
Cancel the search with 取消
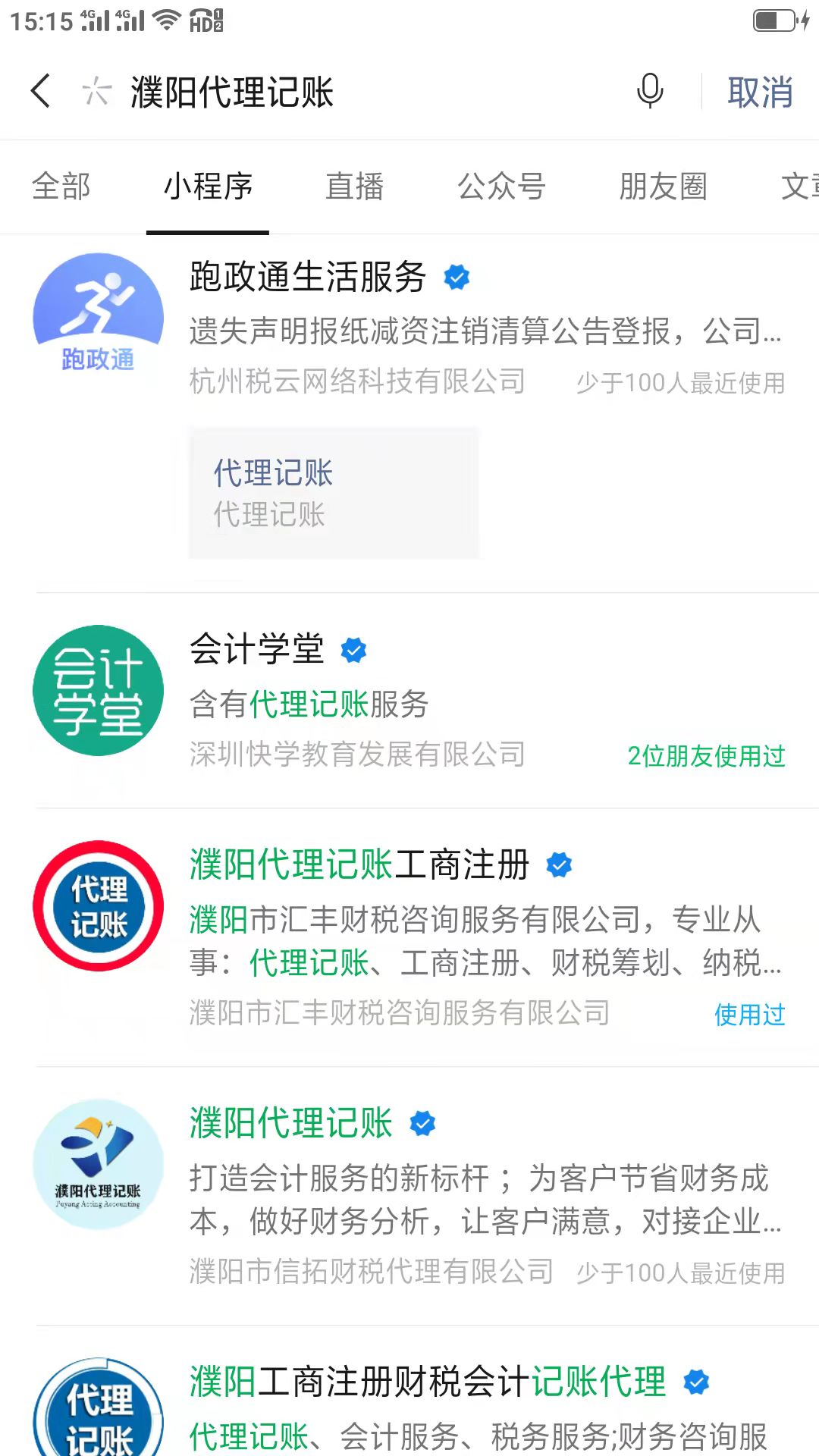pos(760,93)
